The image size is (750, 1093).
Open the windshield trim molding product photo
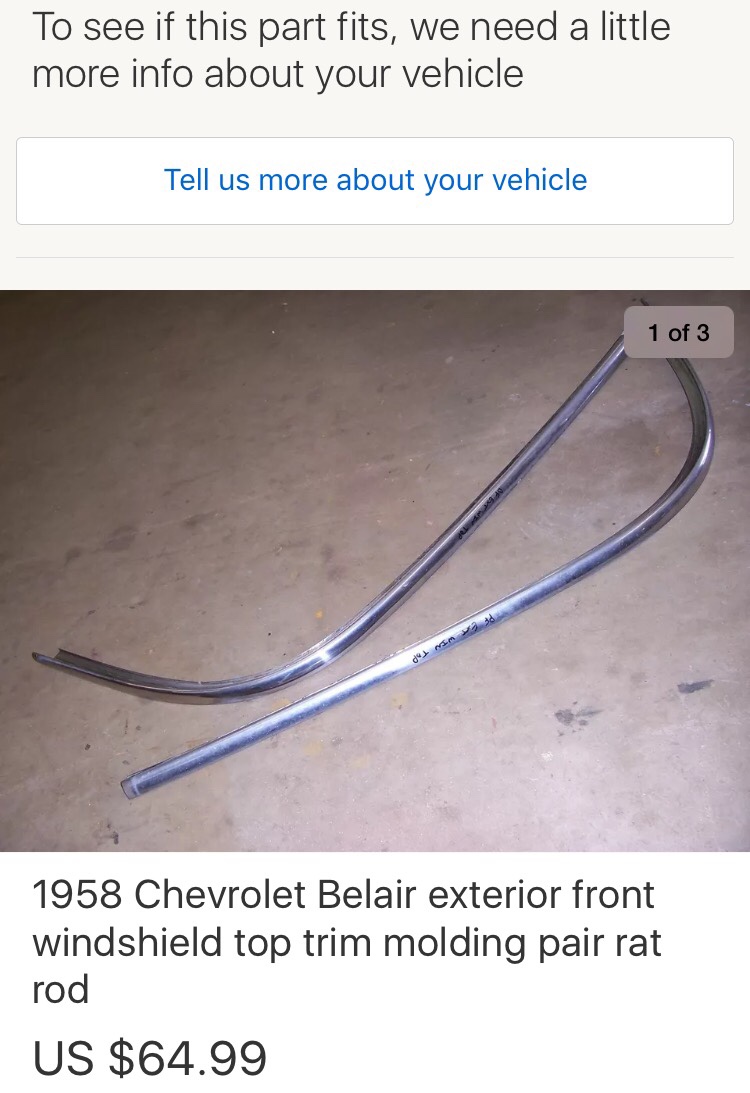tap(375, 570)
